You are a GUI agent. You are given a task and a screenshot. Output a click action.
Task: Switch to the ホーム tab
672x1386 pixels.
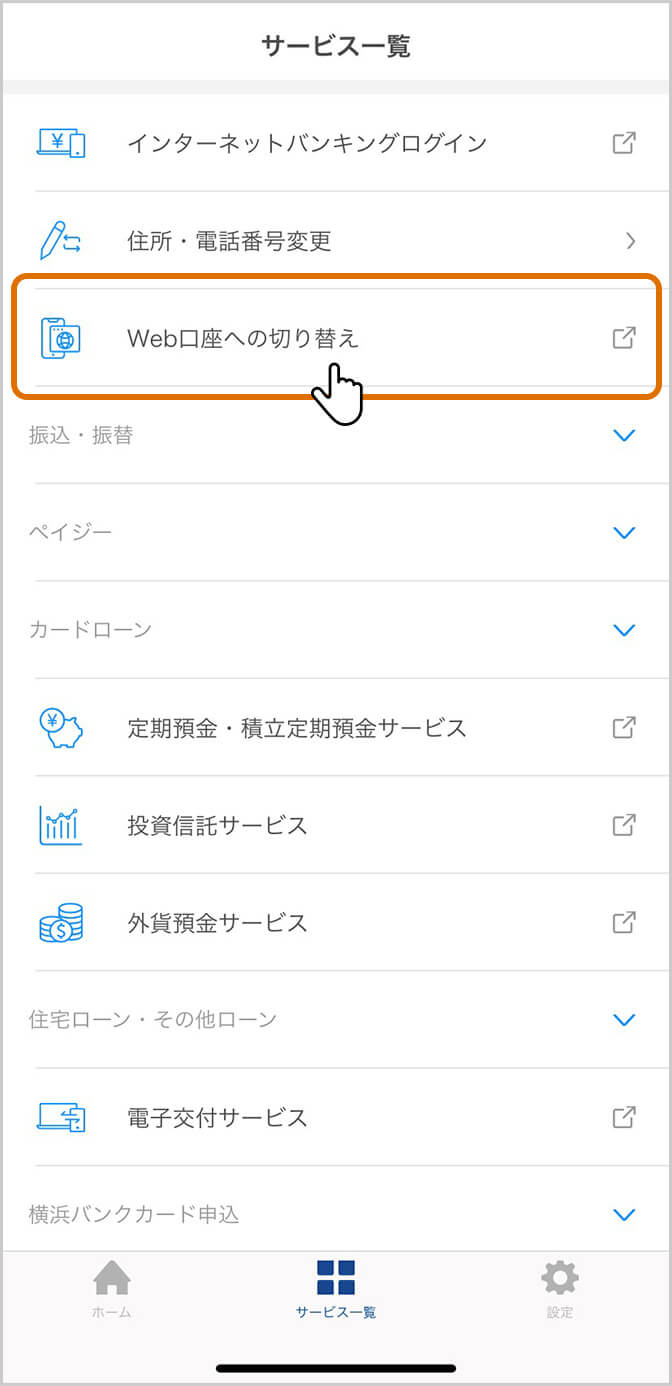click(112, 1289)
